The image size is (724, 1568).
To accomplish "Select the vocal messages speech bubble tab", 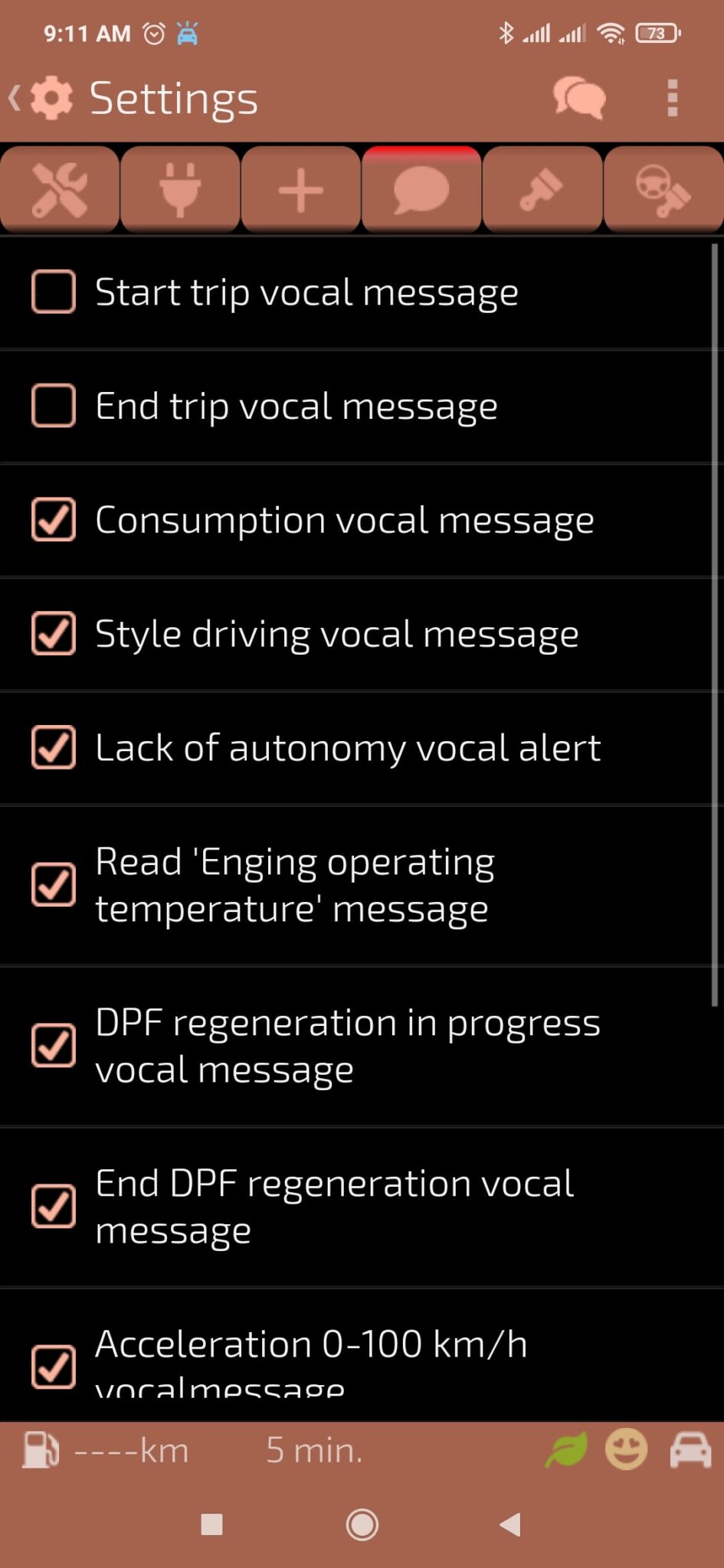I will 421,188.
